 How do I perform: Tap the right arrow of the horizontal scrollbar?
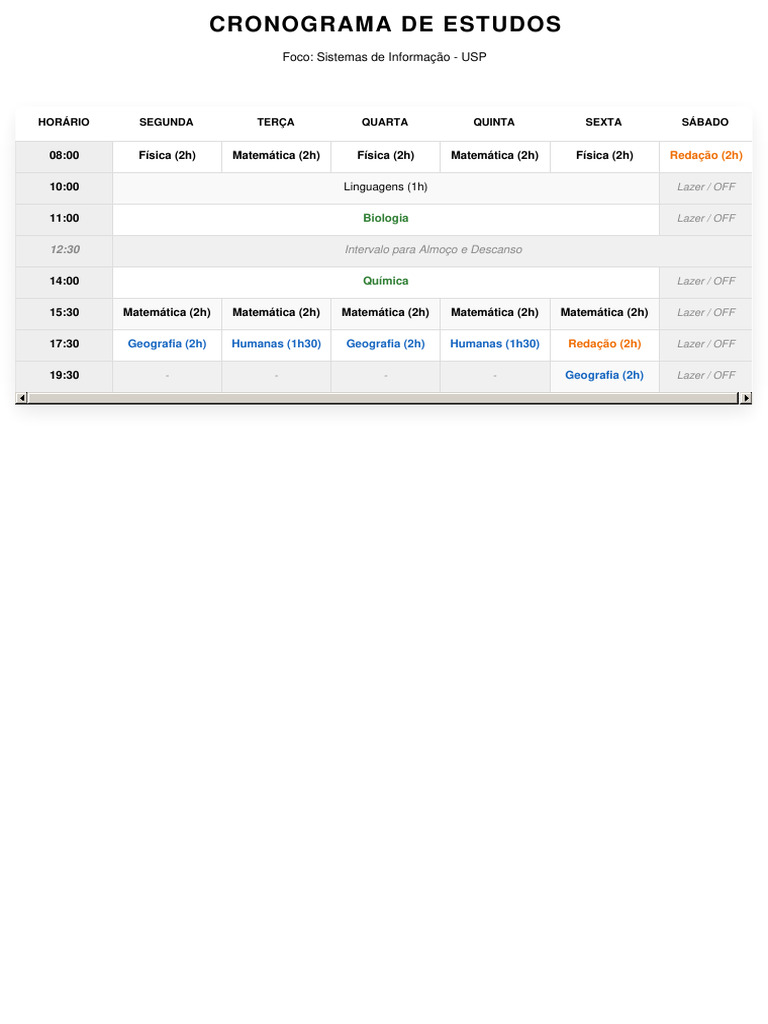click(746, 398)
